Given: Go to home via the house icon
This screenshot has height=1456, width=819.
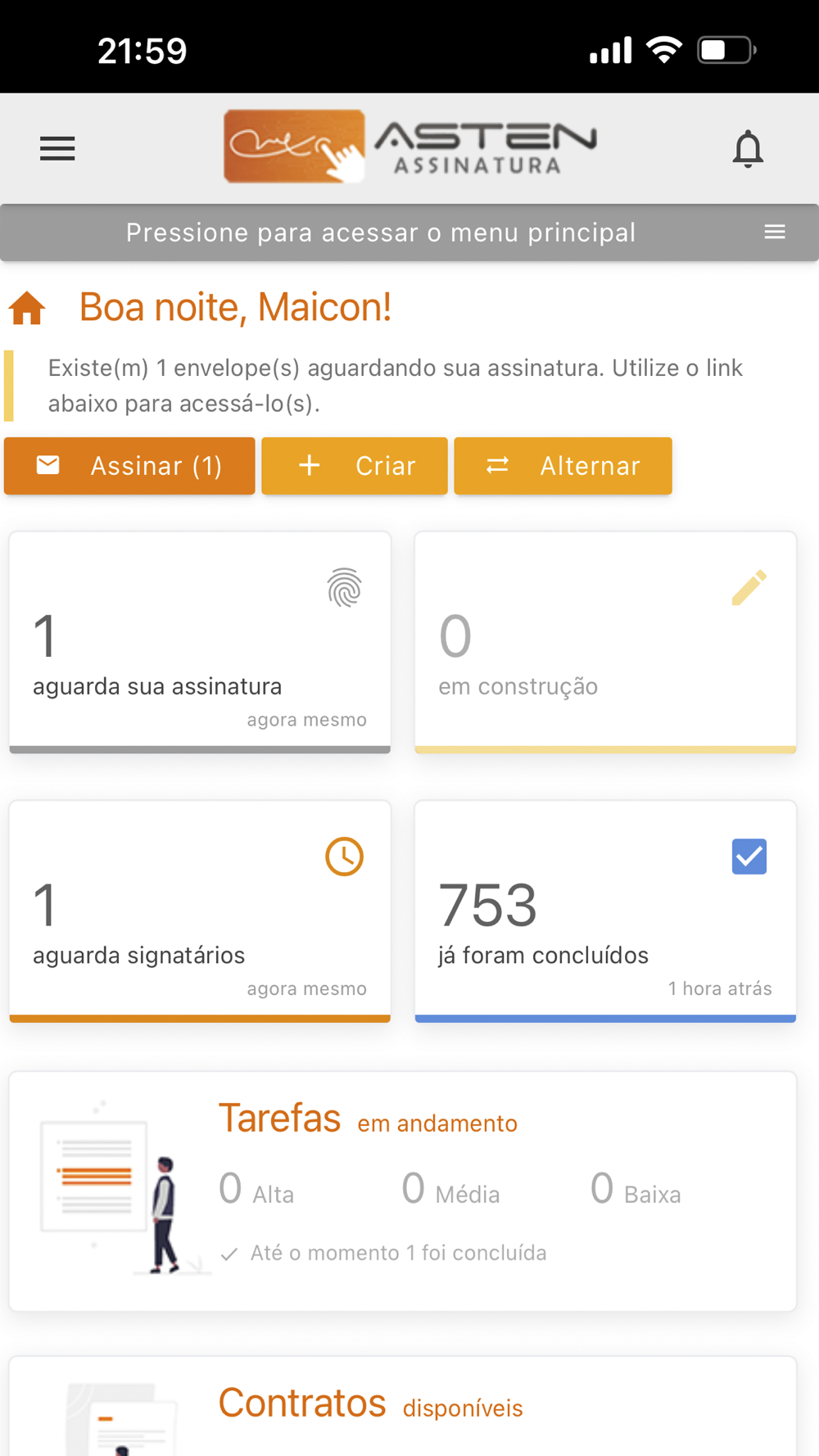Looking at the screenshot, I should (x=27, y=309).
